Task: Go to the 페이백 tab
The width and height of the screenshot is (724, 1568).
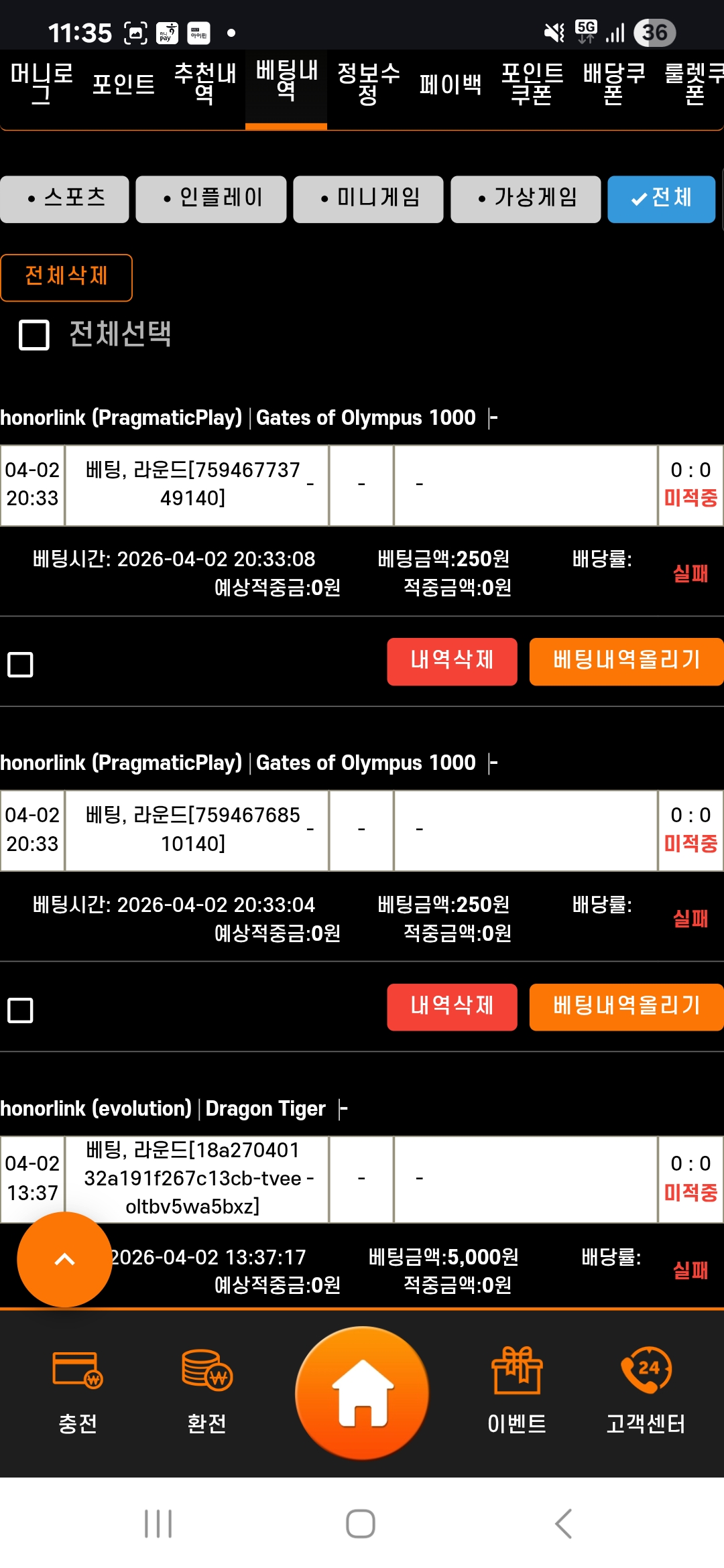Action: click(450, 84)
